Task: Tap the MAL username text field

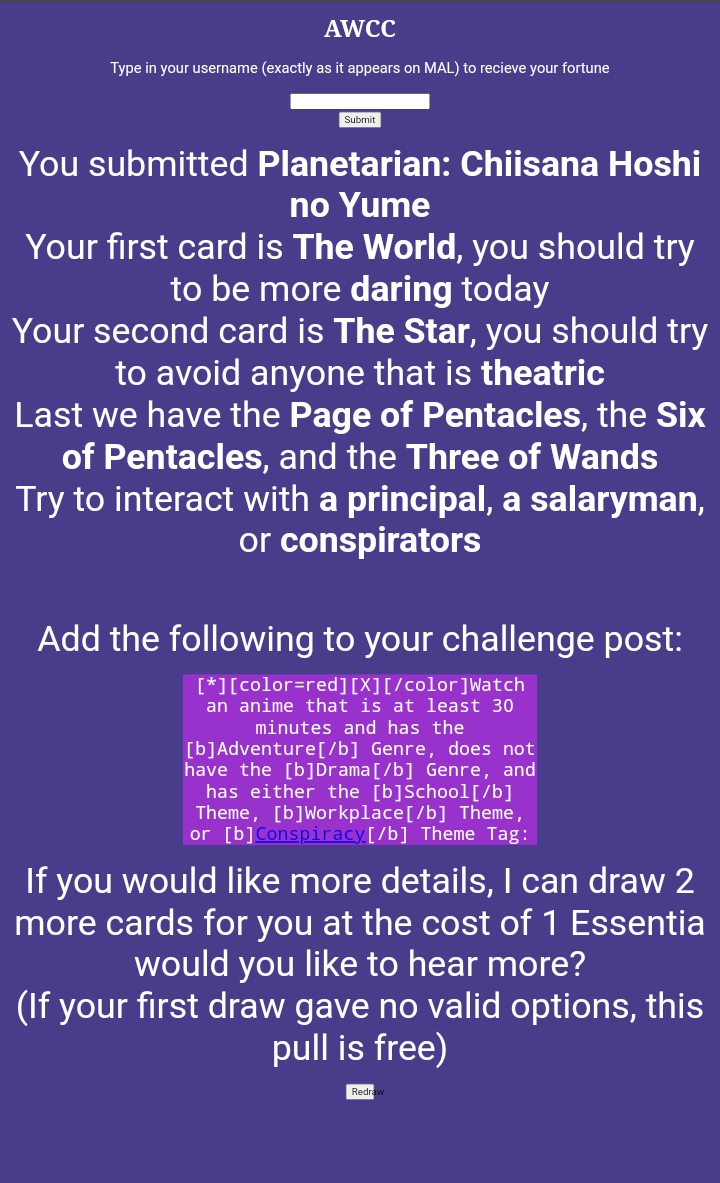Action: [360, 101]
